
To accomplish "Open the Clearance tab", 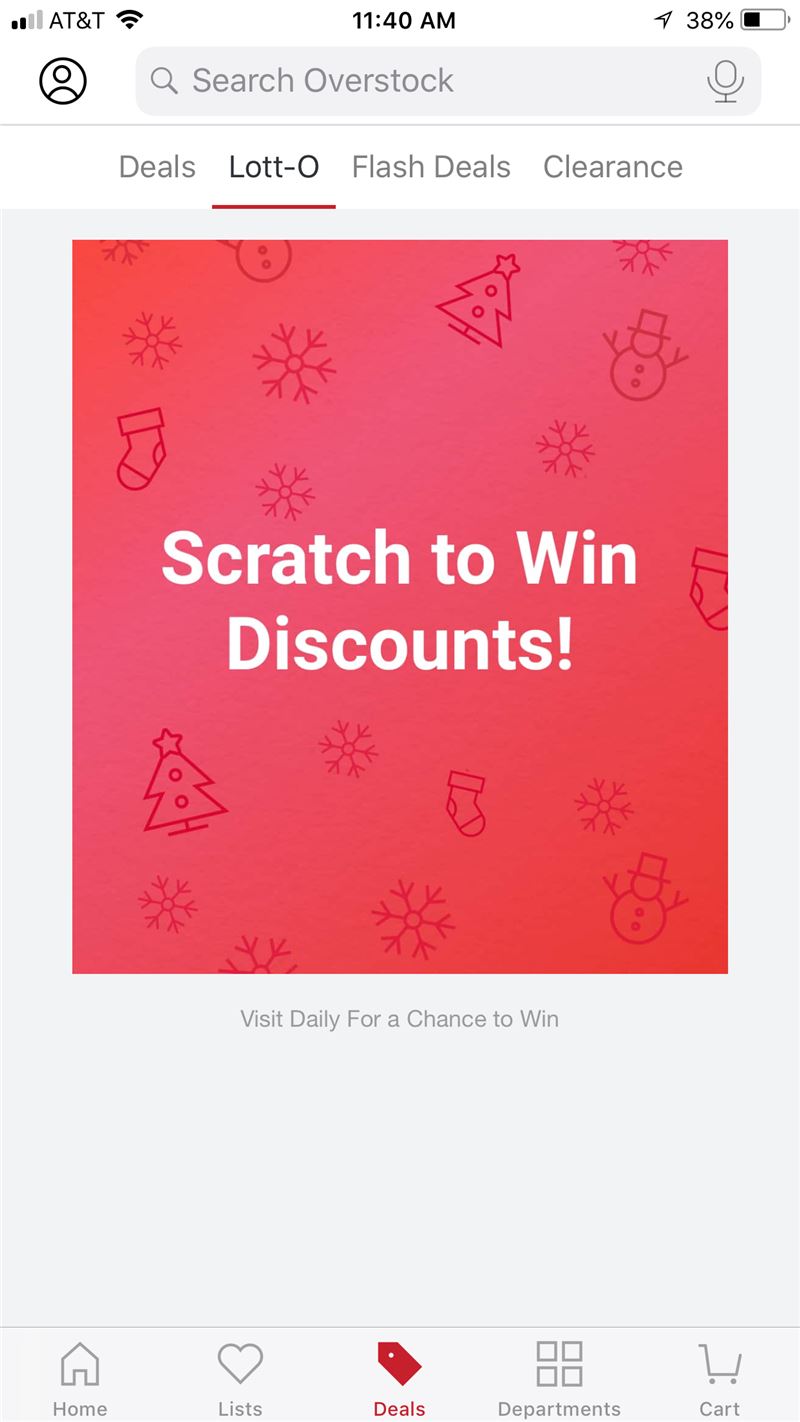I will pyautogui.click(x=613, y=167).
